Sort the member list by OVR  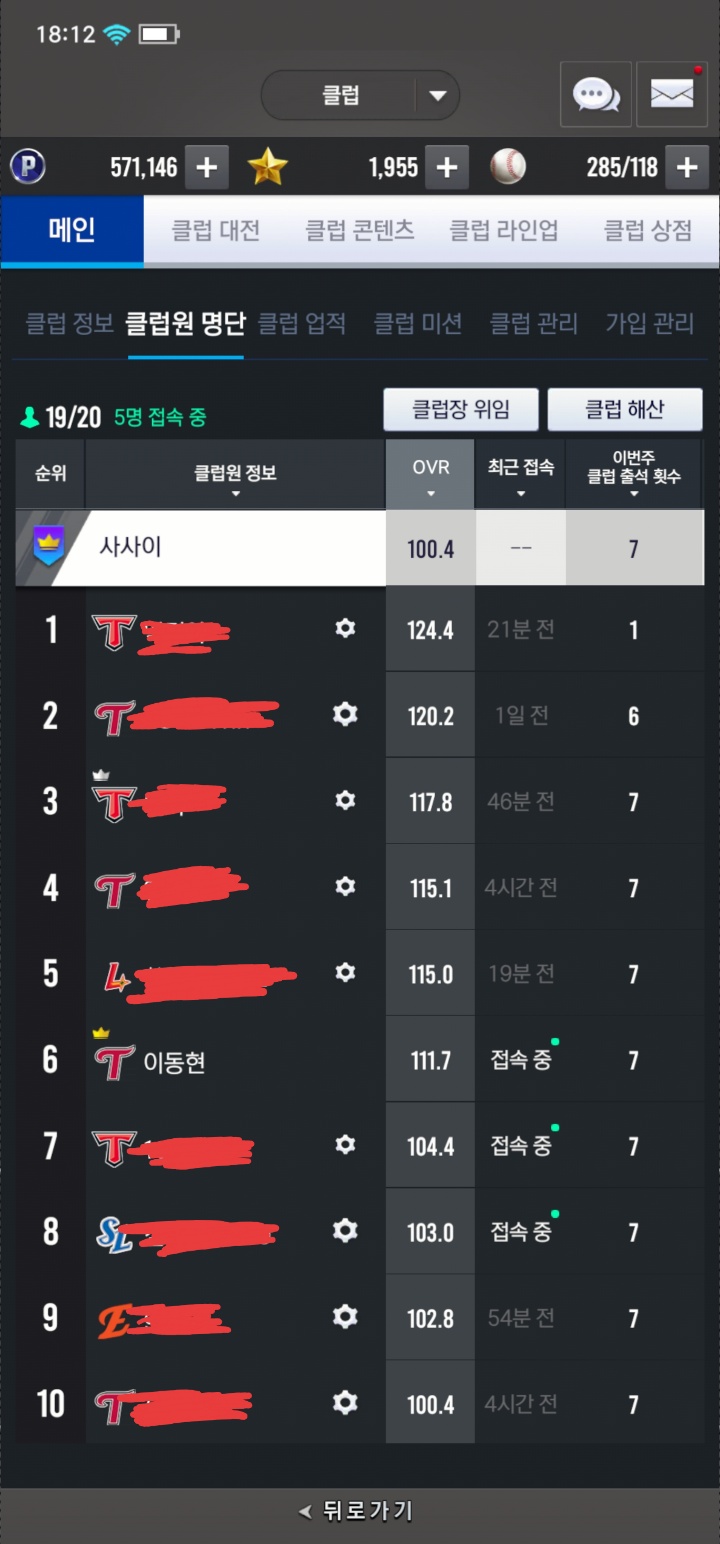[x=430, y=476]
